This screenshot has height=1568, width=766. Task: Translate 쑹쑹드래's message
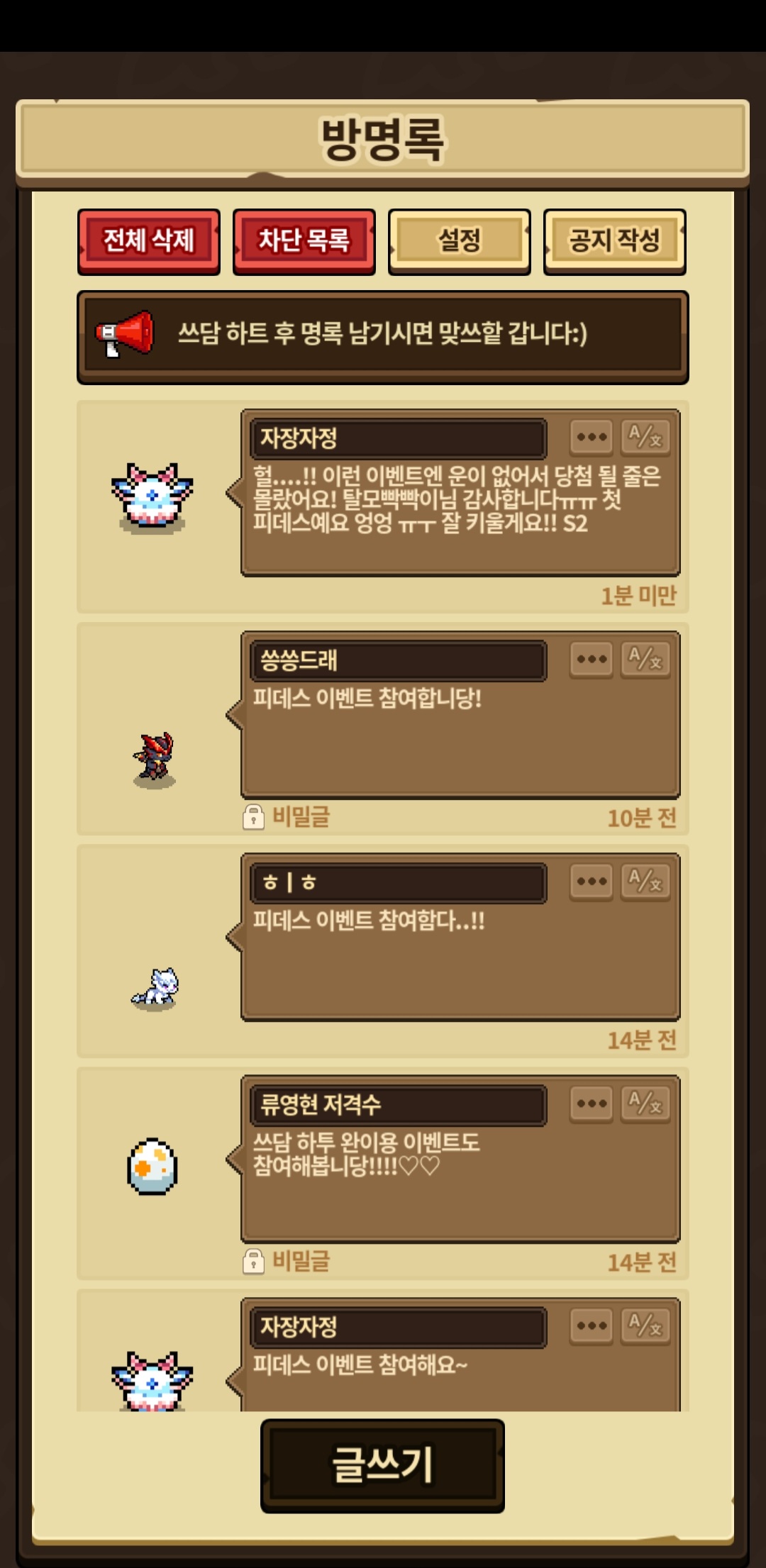[x=645, y=660]
